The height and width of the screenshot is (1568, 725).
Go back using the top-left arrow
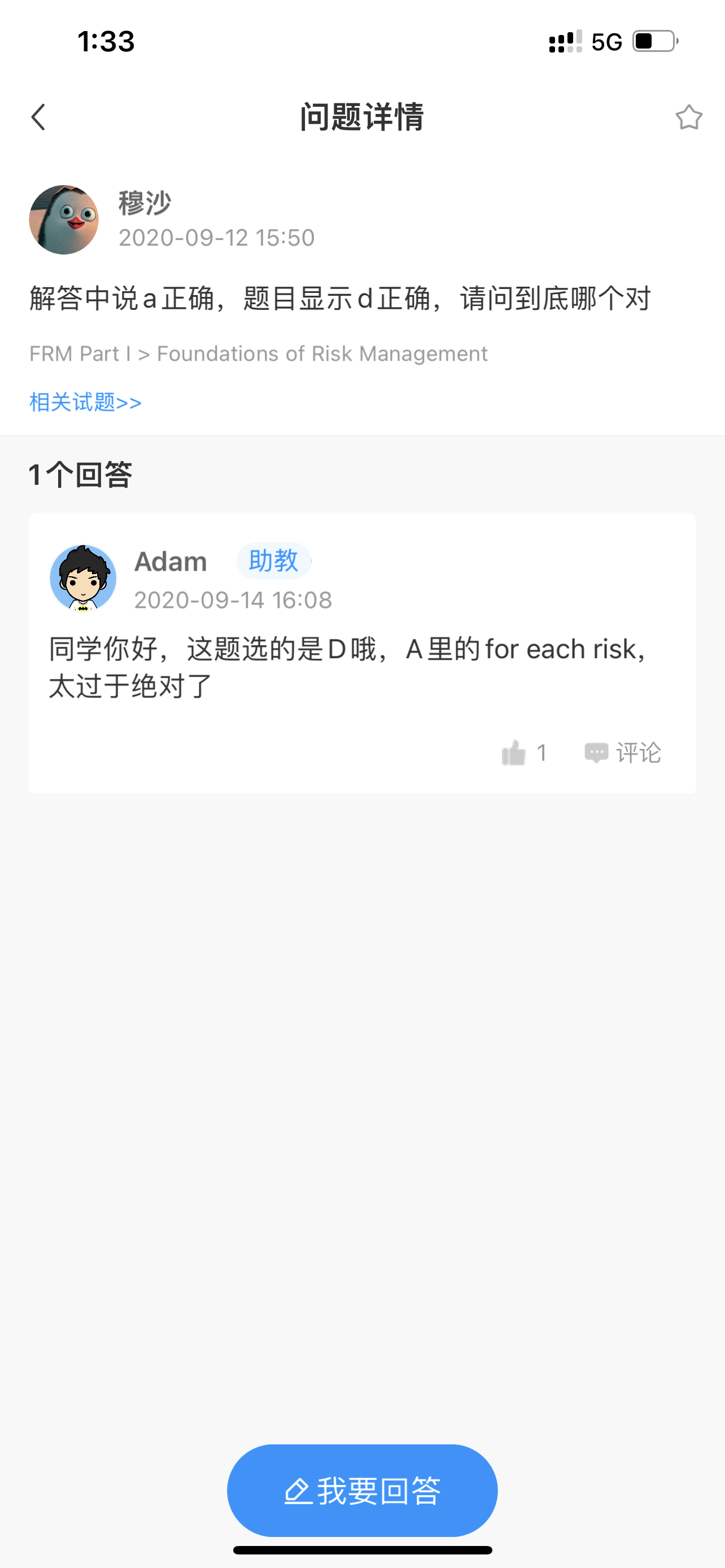pyautogui.click(x=38, y=117)
